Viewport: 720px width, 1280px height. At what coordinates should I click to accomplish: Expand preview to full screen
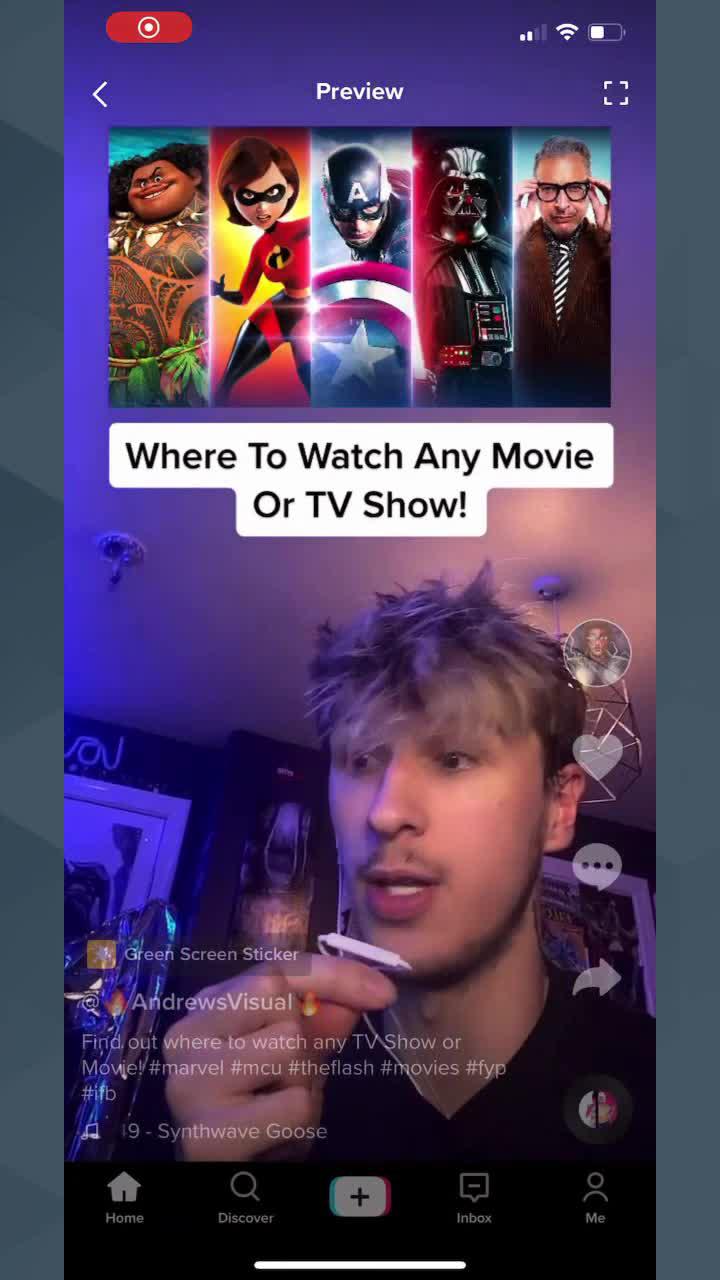point(616,93)
